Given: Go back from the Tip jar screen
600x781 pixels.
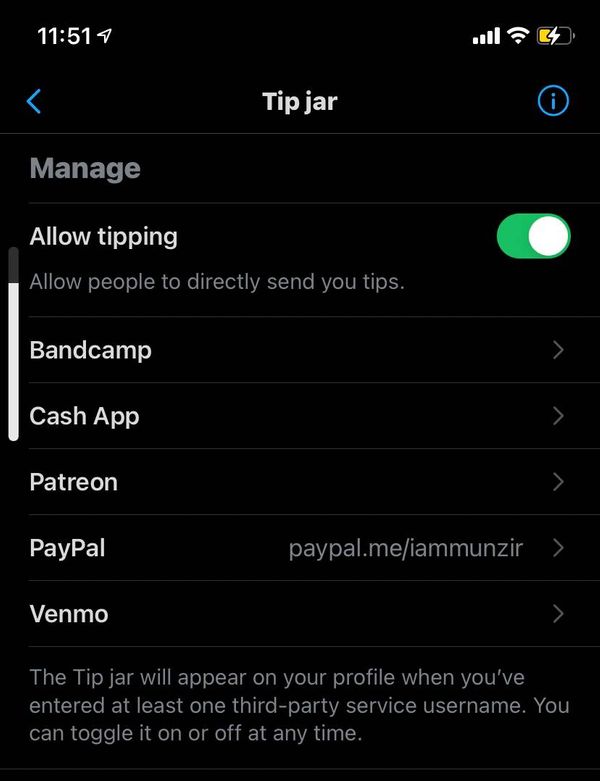Looking at the screenshot, I should point(34,101).
